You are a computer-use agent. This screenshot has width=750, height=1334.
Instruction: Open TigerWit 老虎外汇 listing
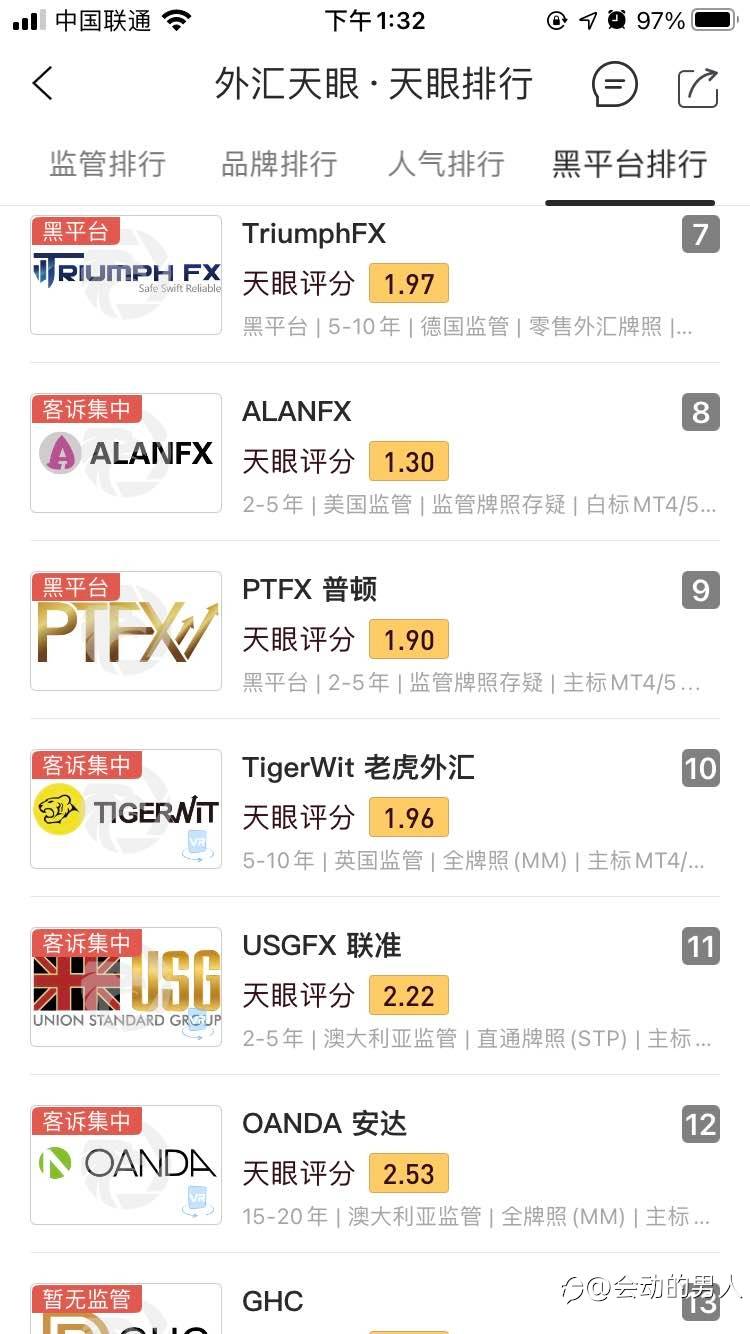click(x=375, y=809)
